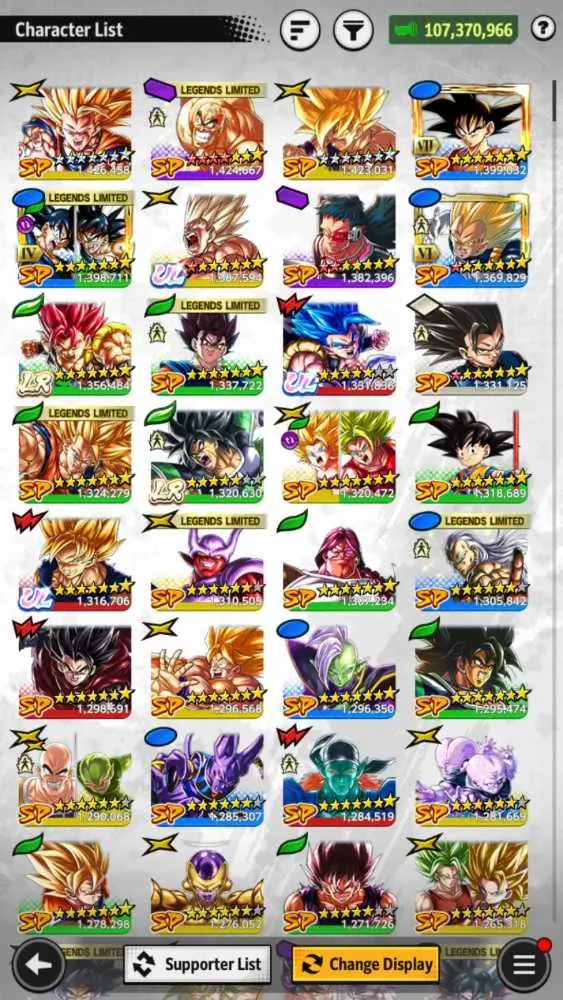Open the character filter funnel
Image resolution: width=563 pixels, height=1000 pixels.
353,30
